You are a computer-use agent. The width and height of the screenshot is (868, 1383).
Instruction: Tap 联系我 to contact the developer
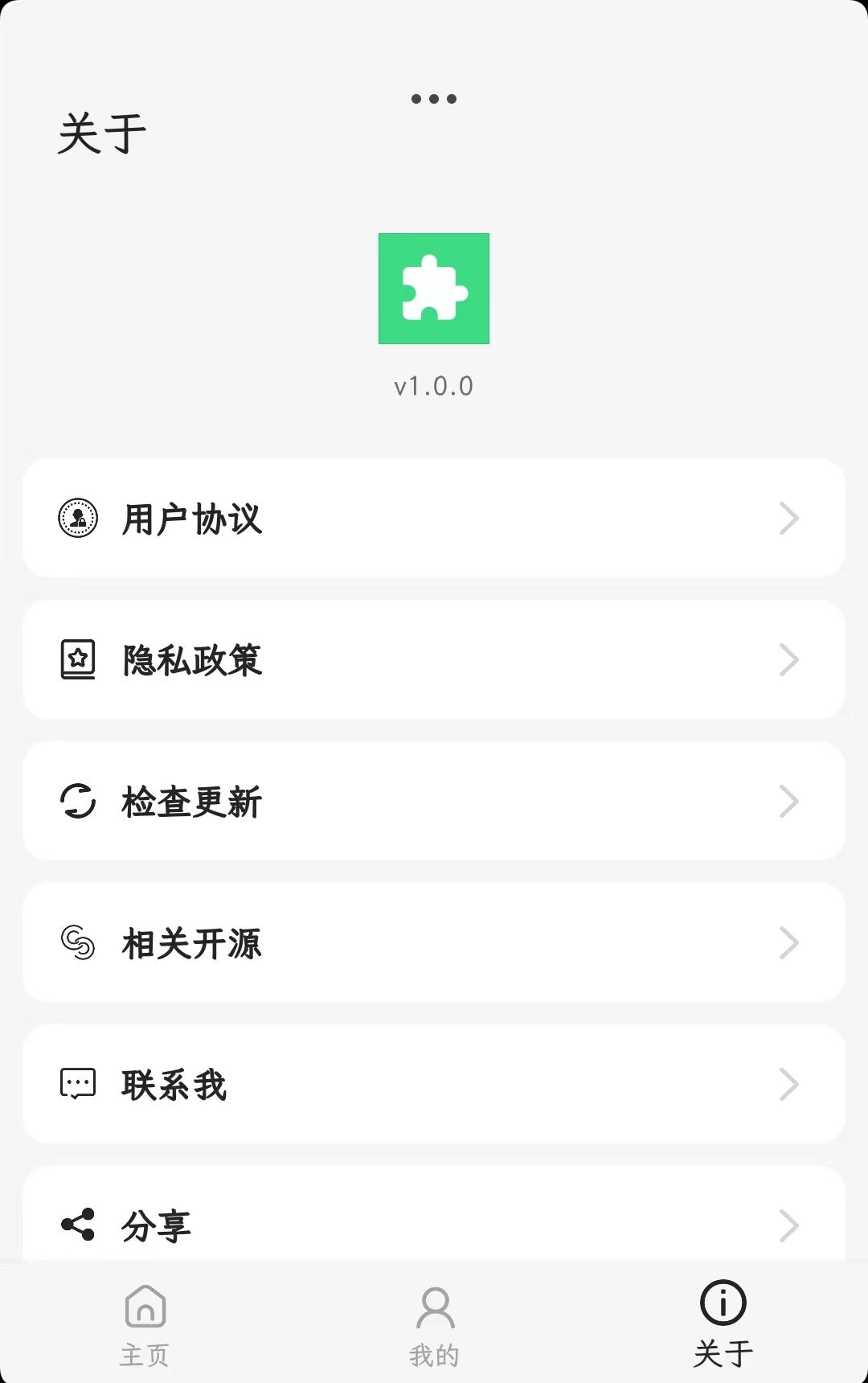[x=434, y=1085]
